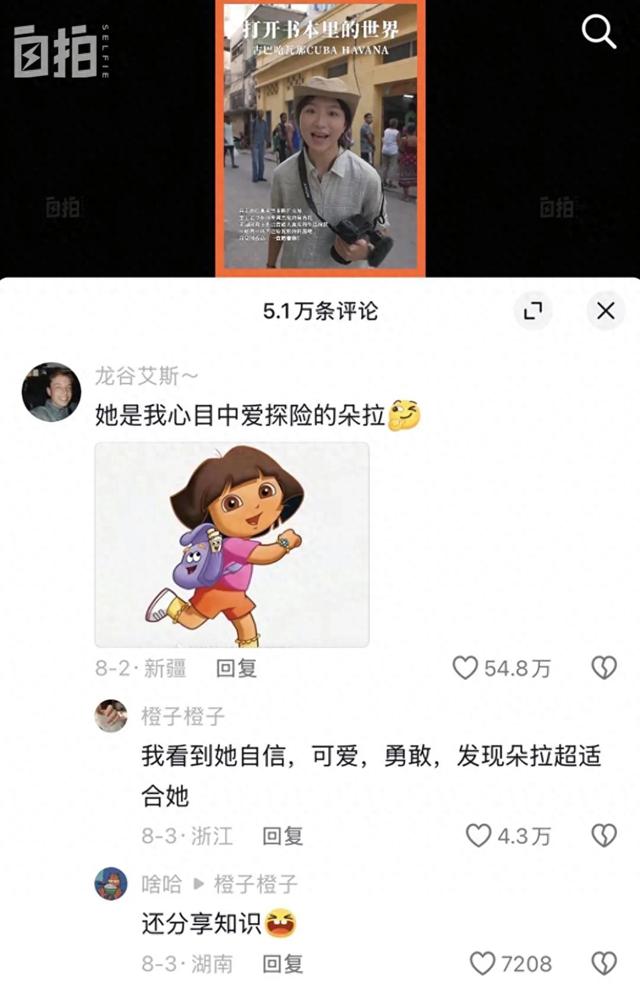
Task: View the Dora image in 龙谷艾斯~ comment
Action: click(x=231, y=544)
